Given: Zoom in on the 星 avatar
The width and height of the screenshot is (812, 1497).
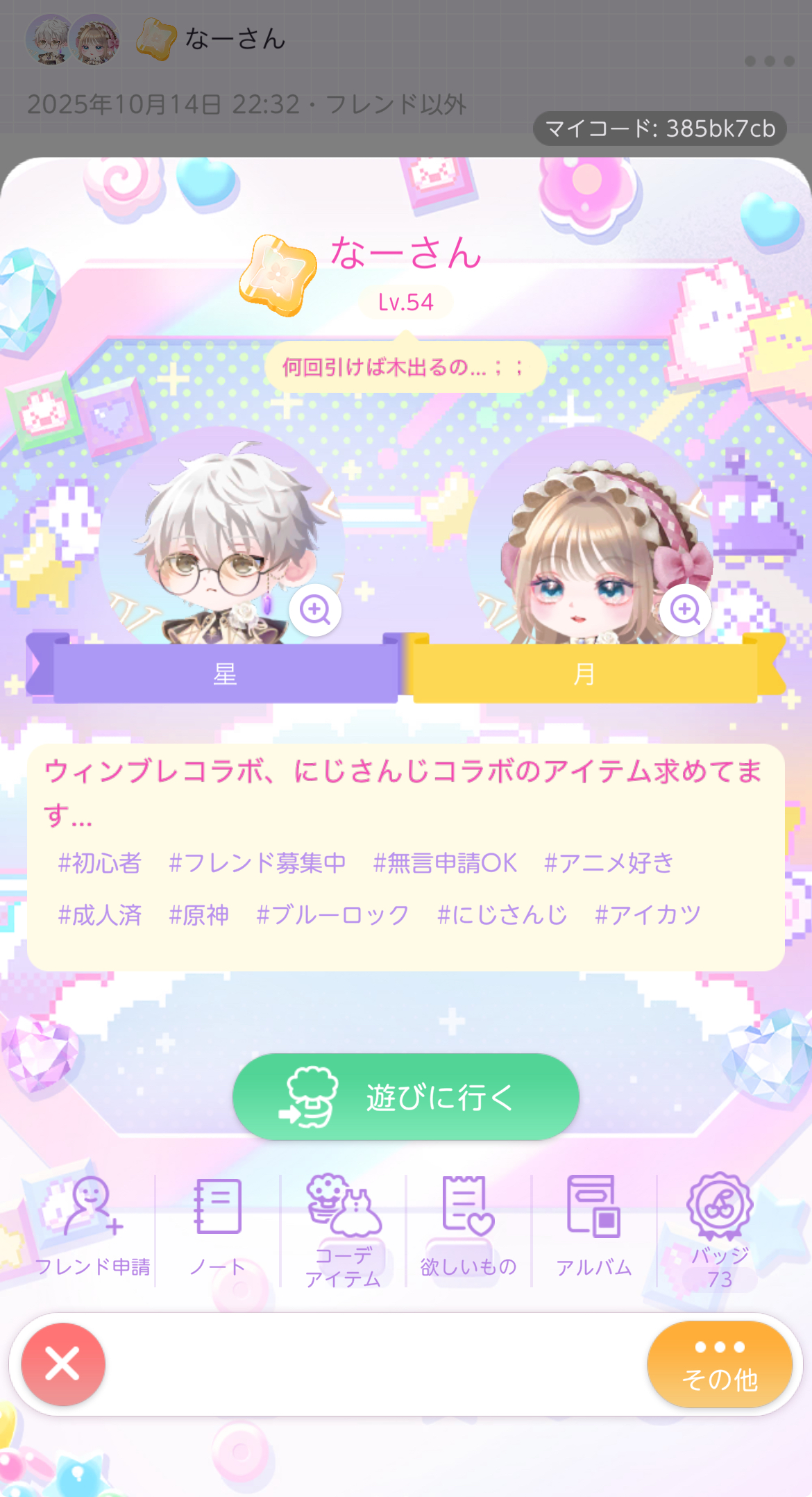Looking at the screenshot, I should 315,610.
